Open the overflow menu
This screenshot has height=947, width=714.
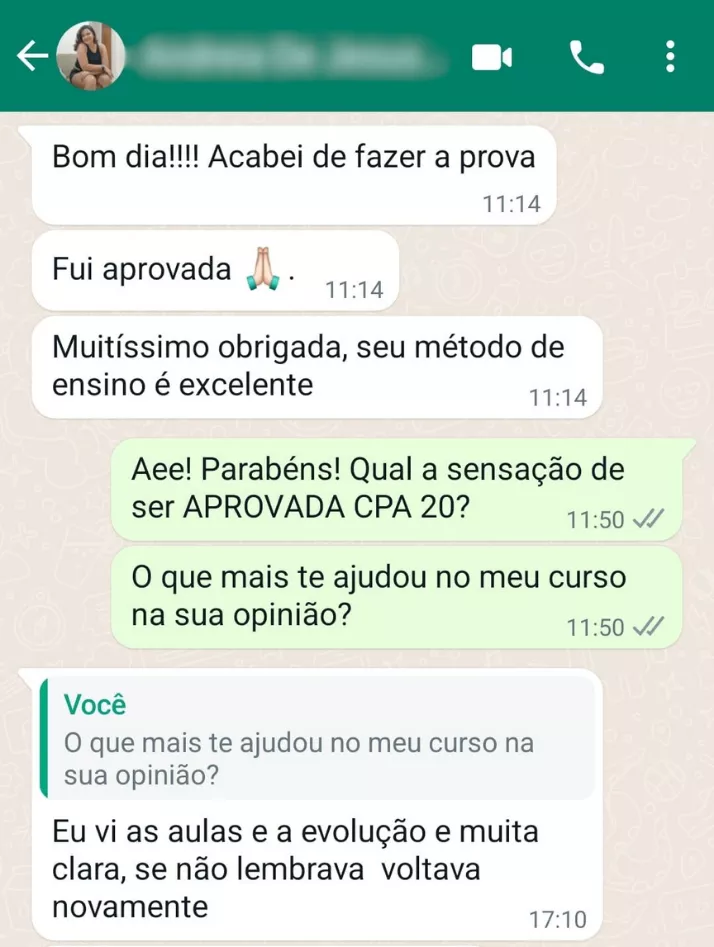[x=670, y=58]
